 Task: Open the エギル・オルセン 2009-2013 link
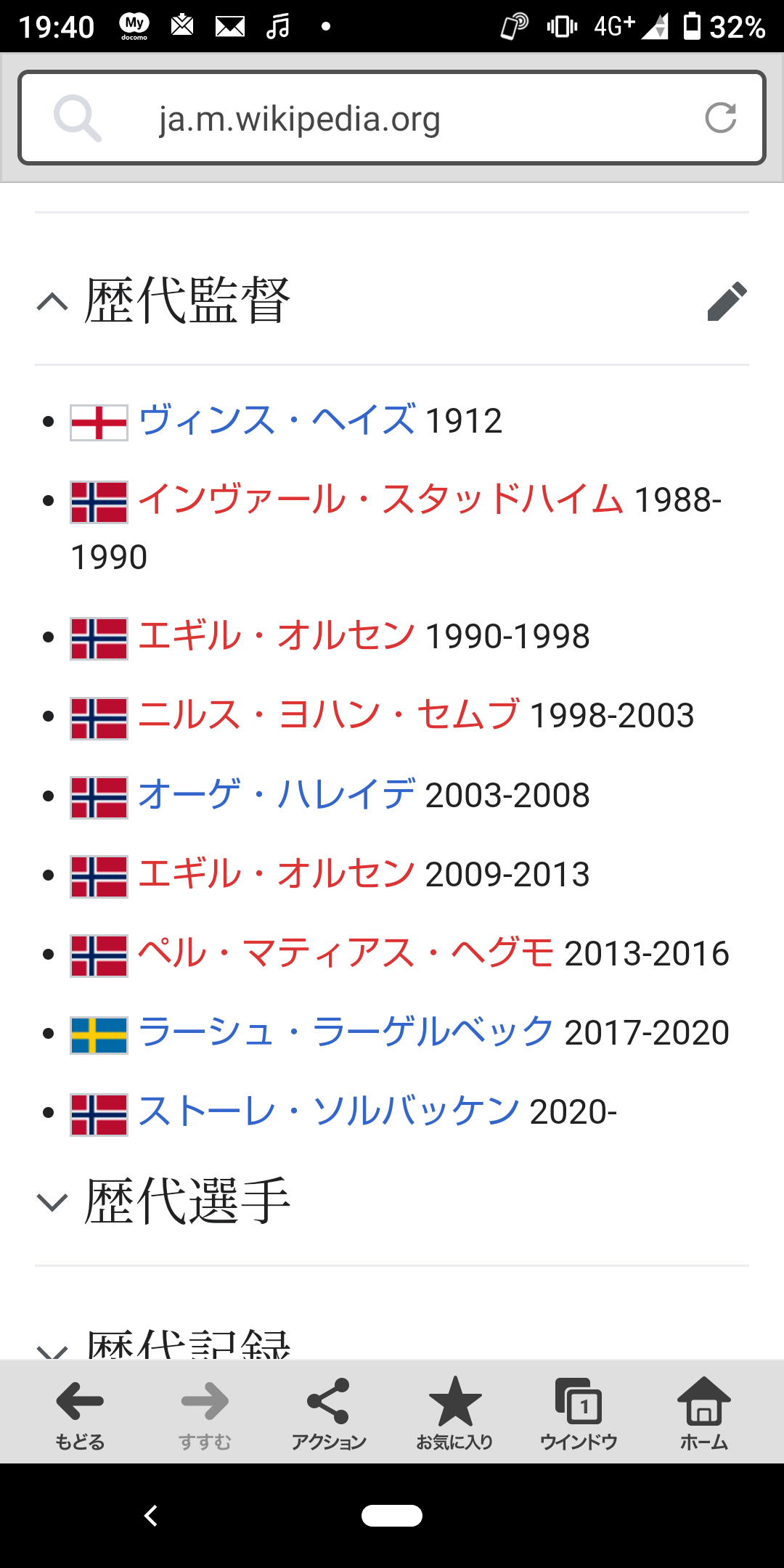pyautogui.click(x=277, y=874)
